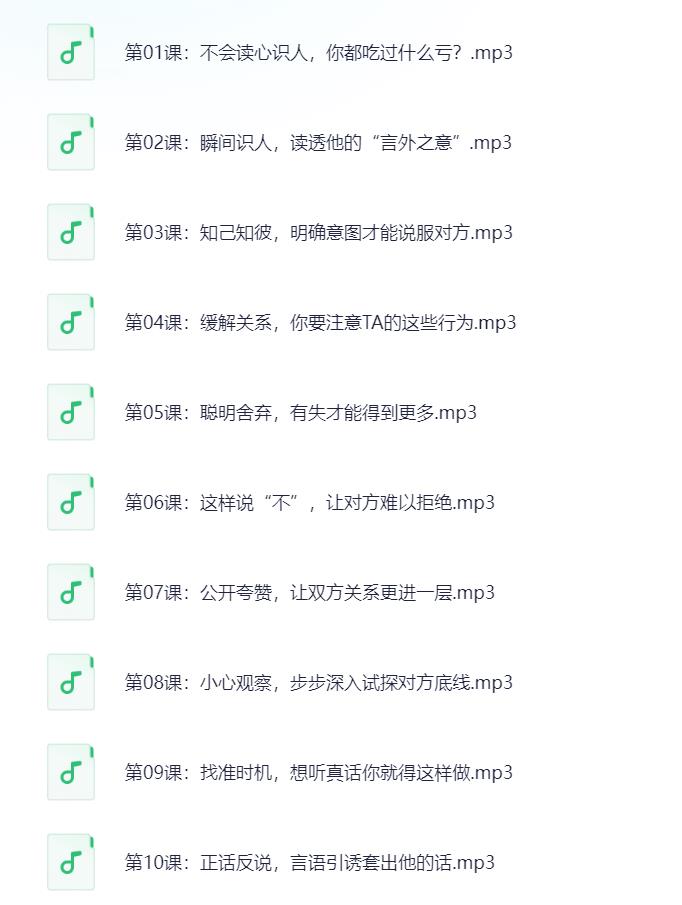Play 第06课 这样说“不” mp3

[x=309, y=503]
